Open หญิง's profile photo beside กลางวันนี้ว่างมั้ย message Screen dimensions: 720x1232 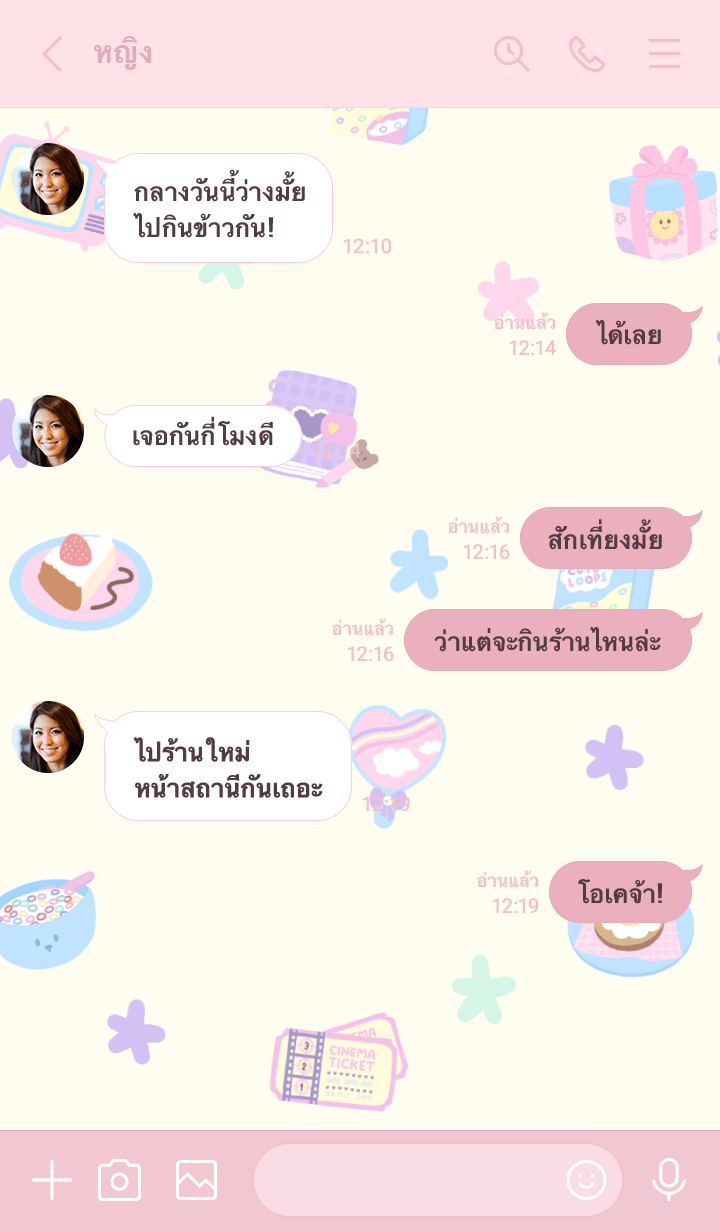(48, 179)
